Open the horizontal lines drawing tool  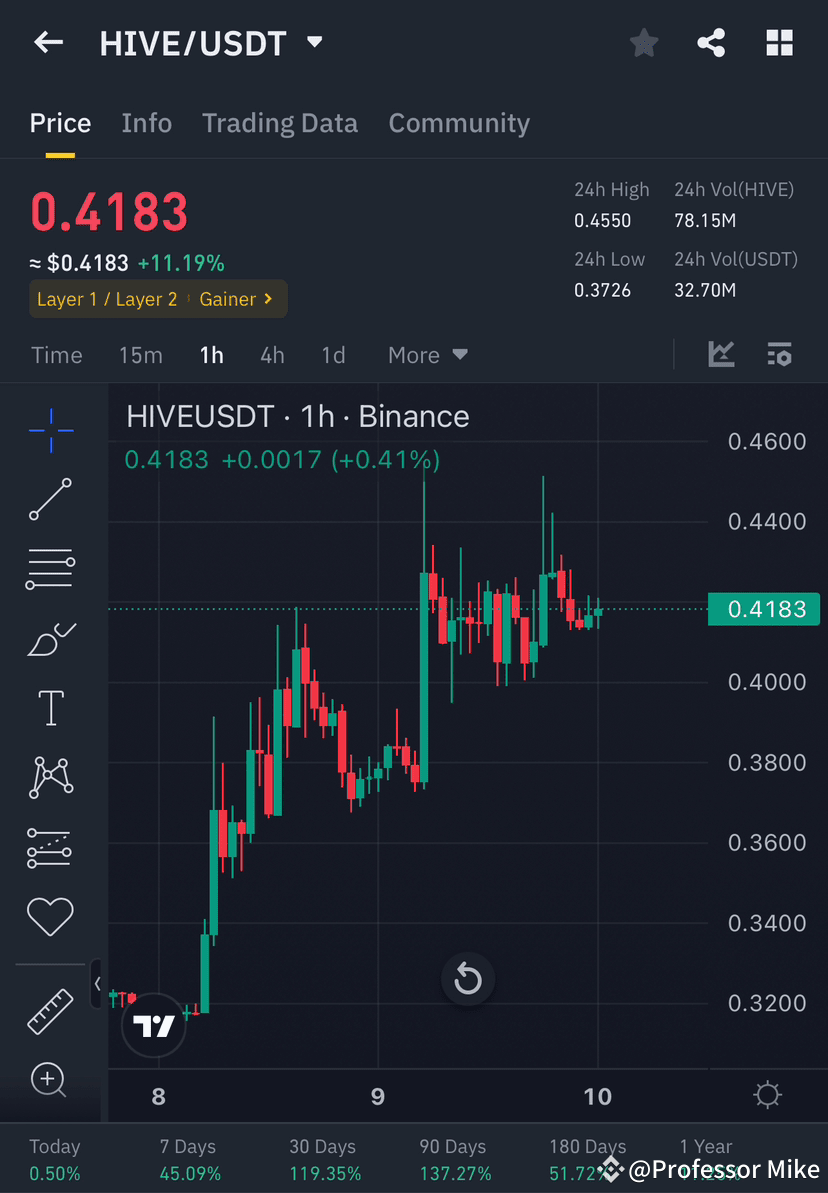pyautogui.click(x=50, y=568)
